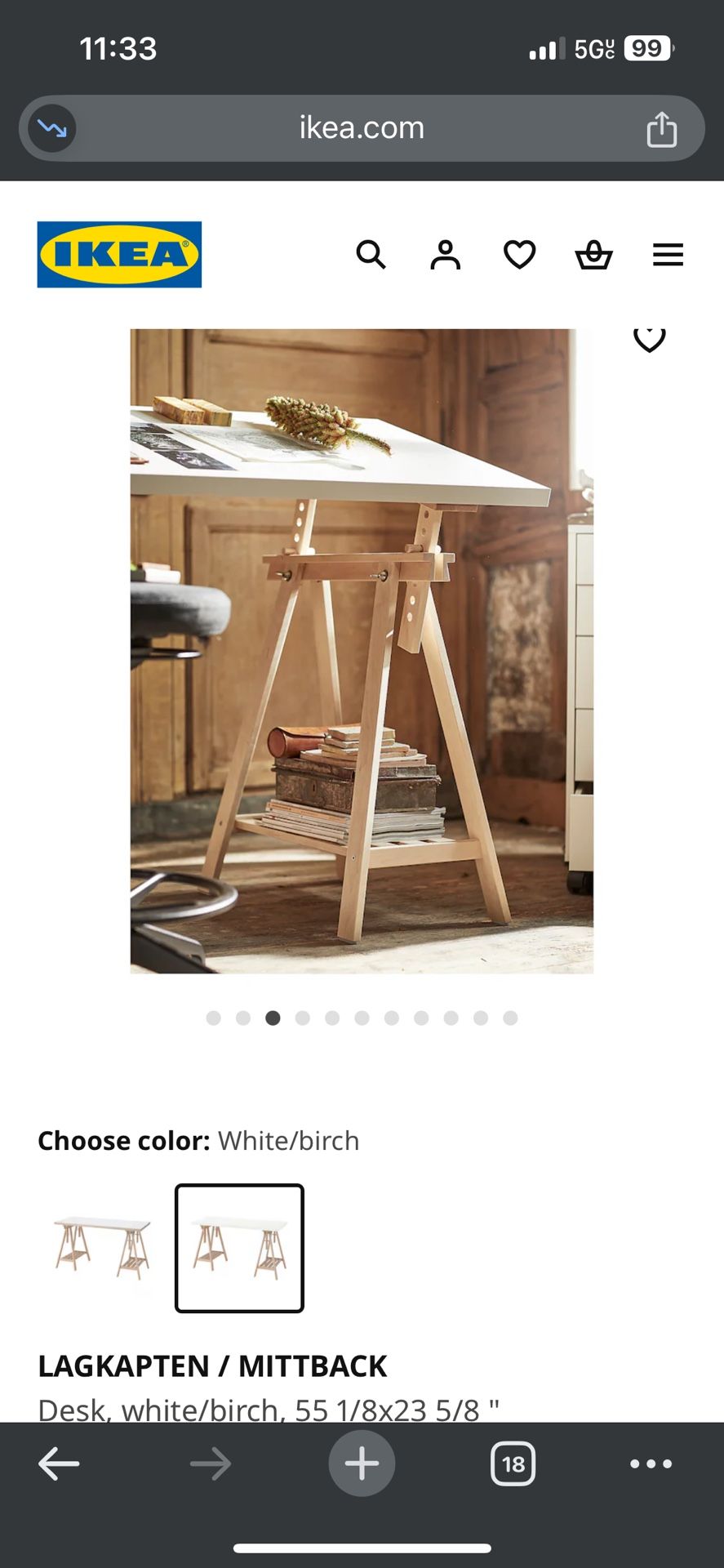Share this page from address bar
This screenshot has height=1568, width=724.
[x=661, y=129]
